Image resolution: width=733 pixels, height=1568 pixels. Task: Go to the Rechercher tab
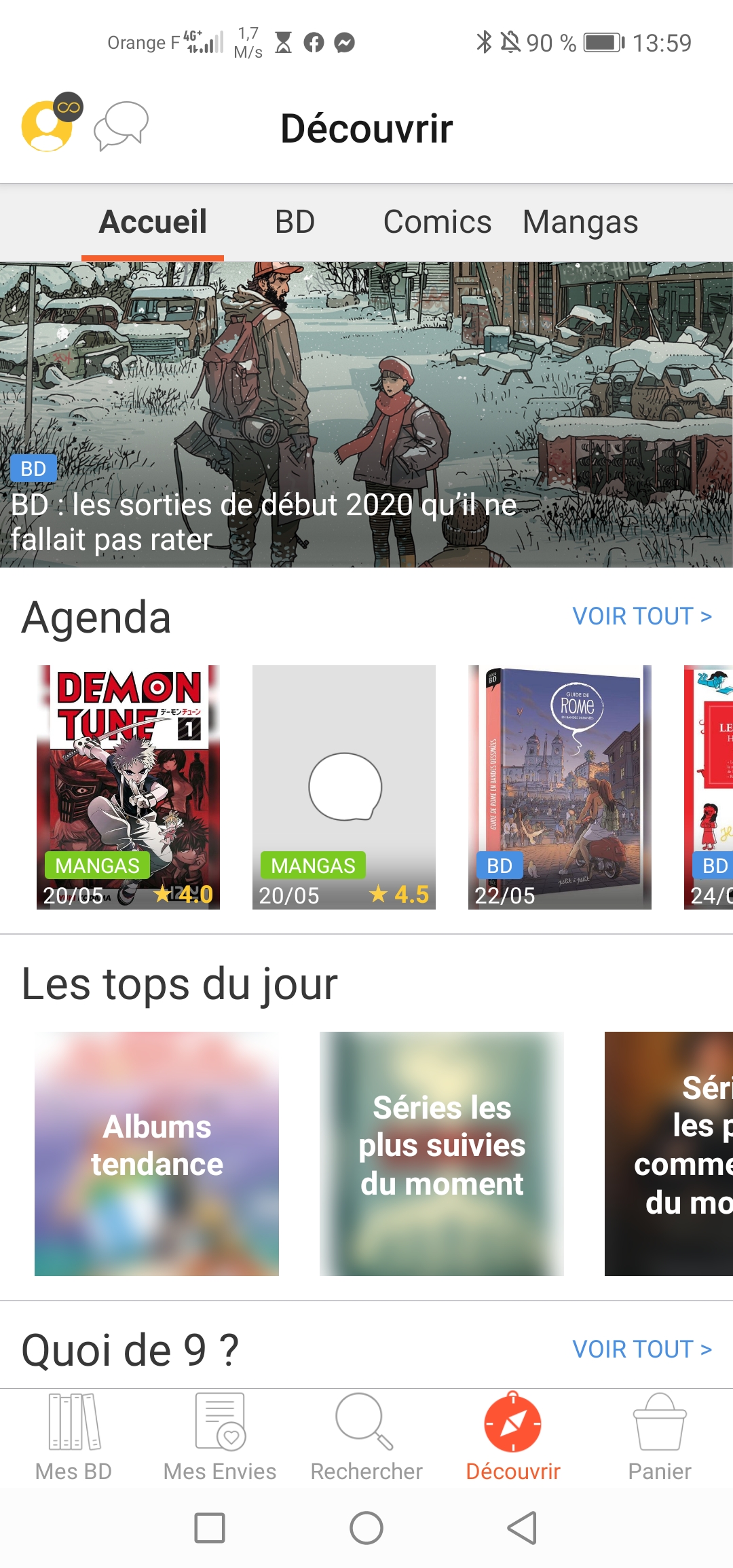tap(366, 1438)
